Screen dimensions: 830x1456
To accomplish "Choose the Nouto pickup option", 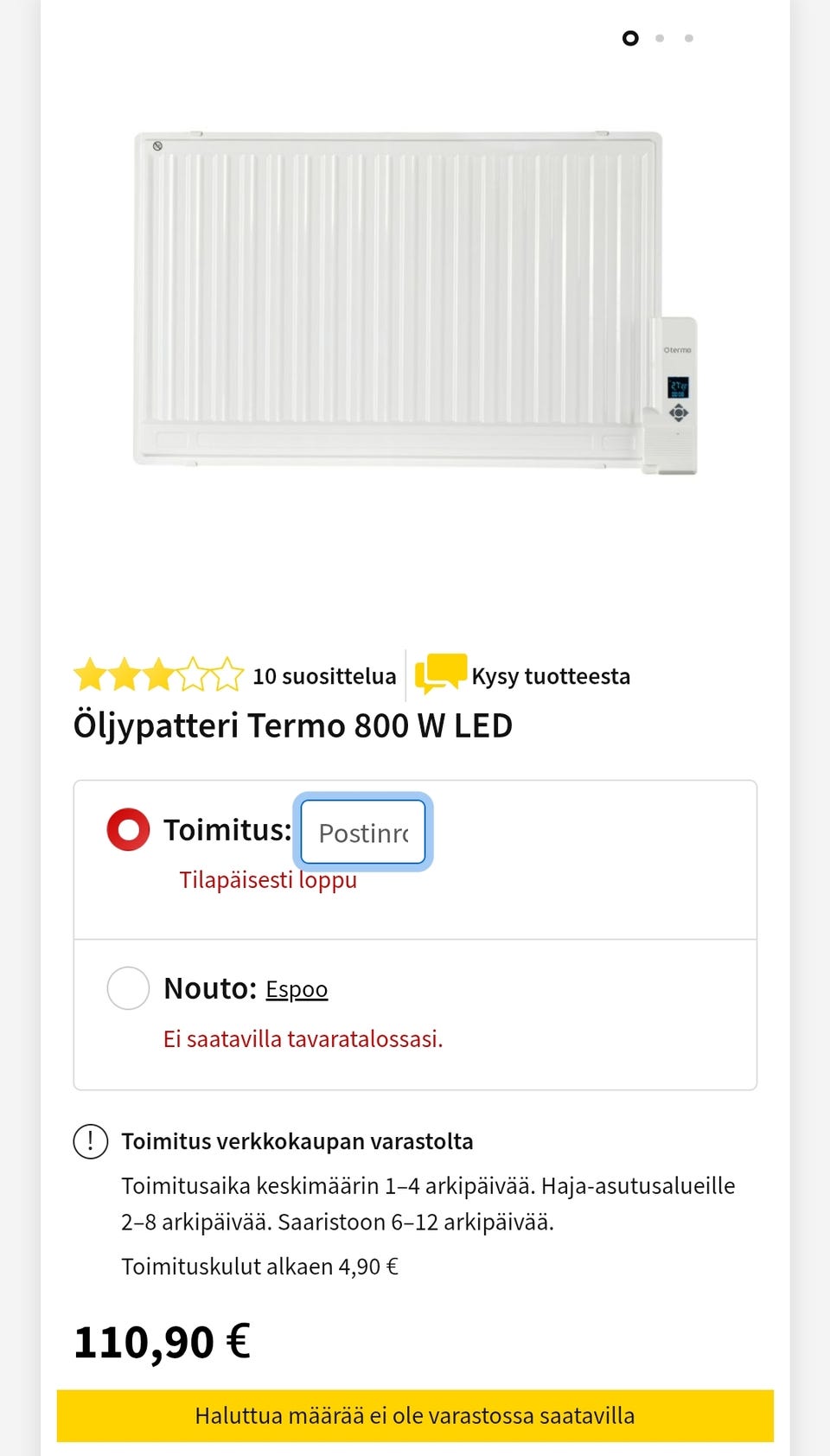I will (128, 988).
